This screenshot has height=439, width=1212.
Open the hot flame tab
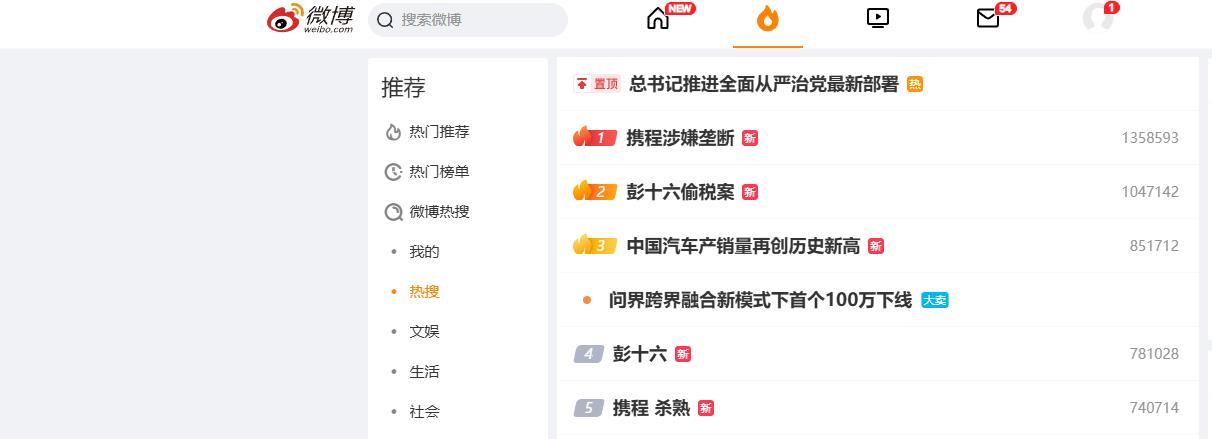click(767, 19)
